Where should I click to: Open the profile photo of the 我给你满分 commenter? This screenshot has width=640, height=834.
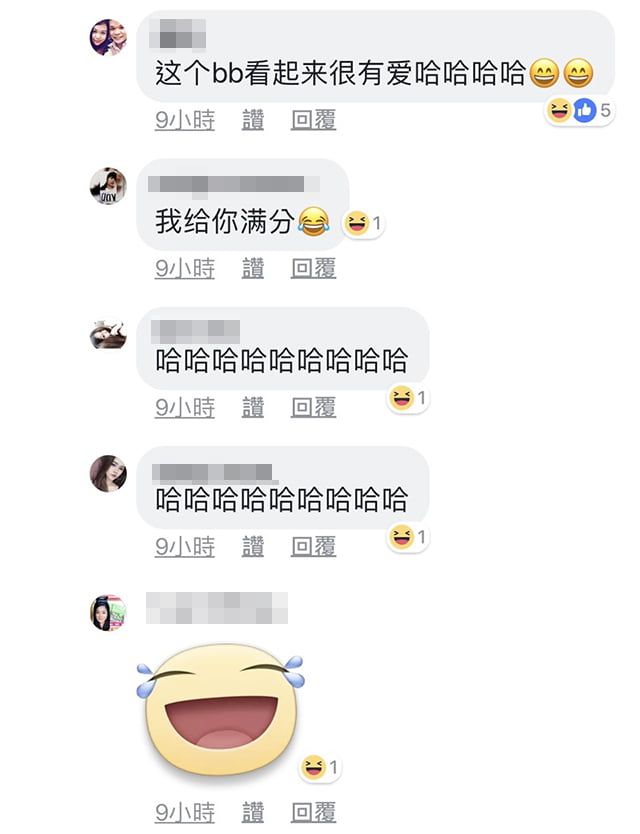pyautogui.click(x=108, y=187)
